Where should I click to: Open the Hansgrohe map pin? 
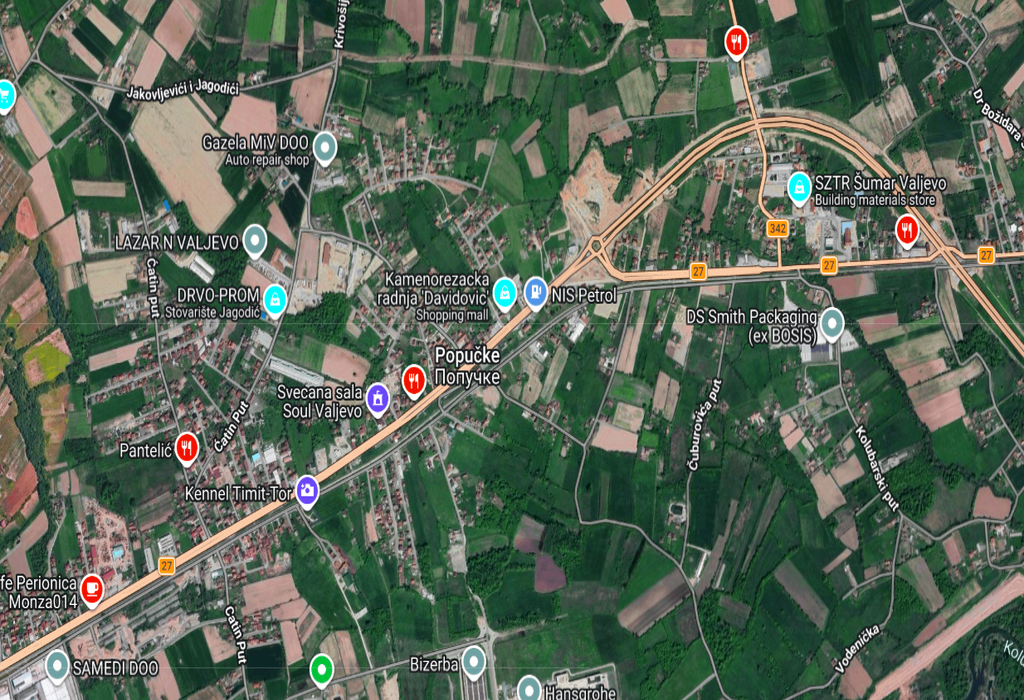pos(529,688)
